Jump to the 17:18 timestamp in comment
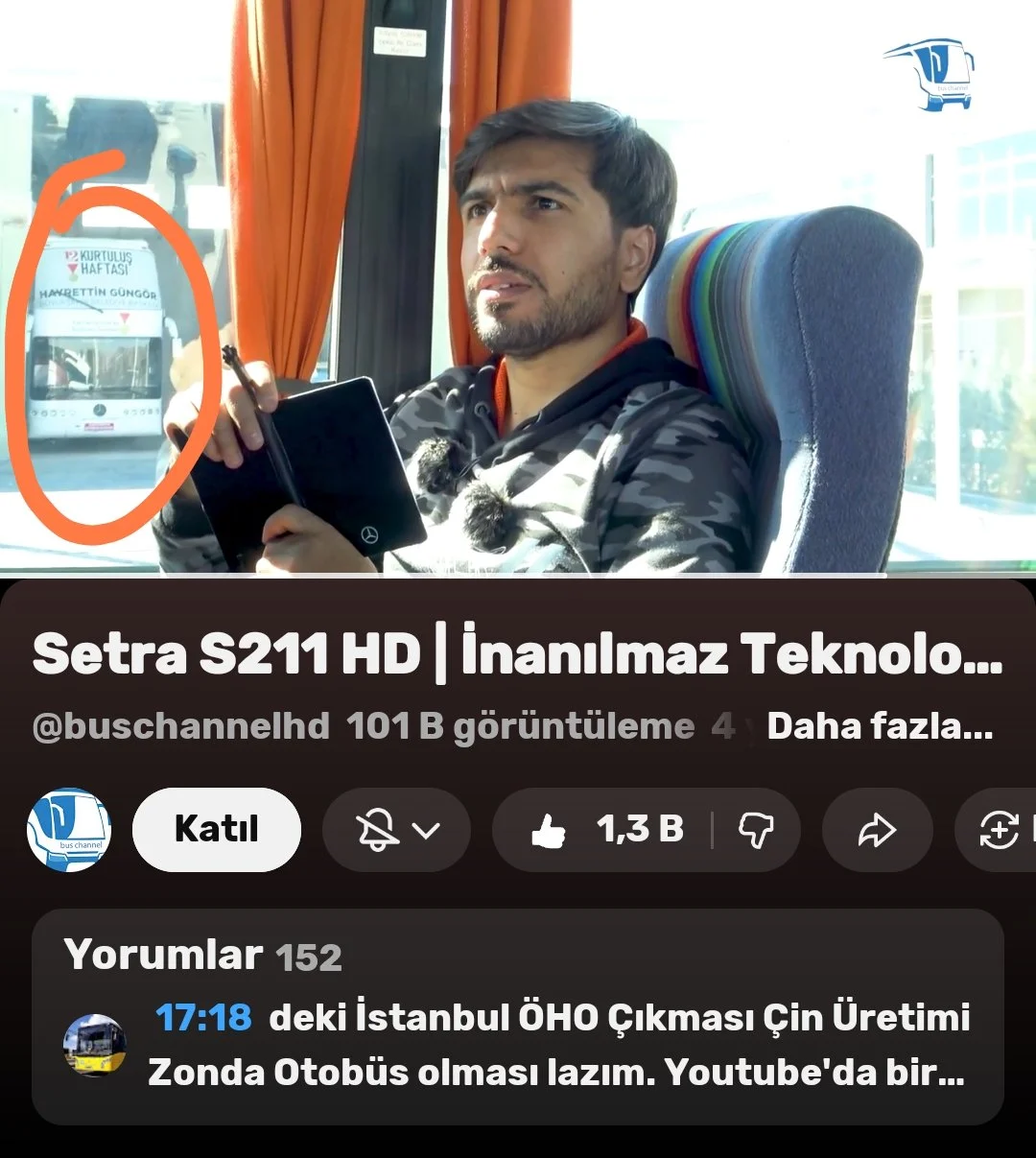 coord(203,1018)
